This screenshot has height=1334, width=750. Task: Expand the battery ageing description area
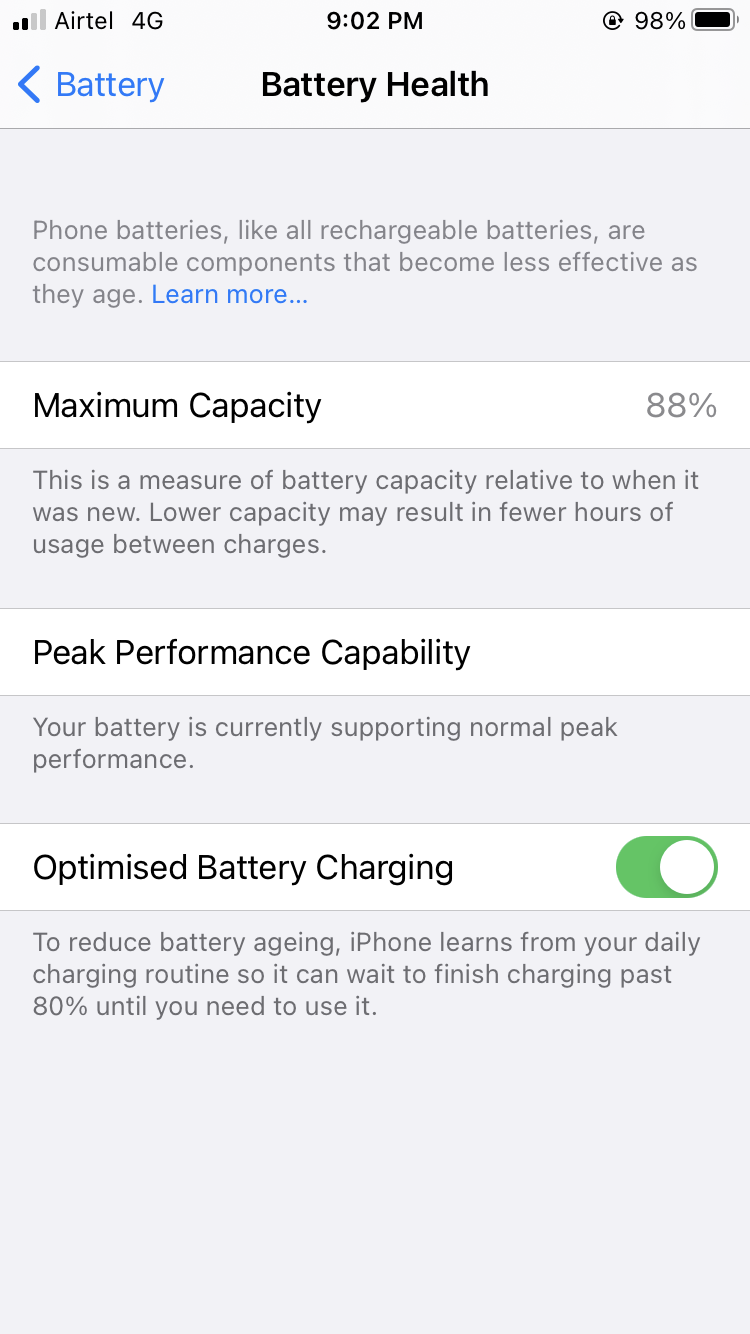366,974
